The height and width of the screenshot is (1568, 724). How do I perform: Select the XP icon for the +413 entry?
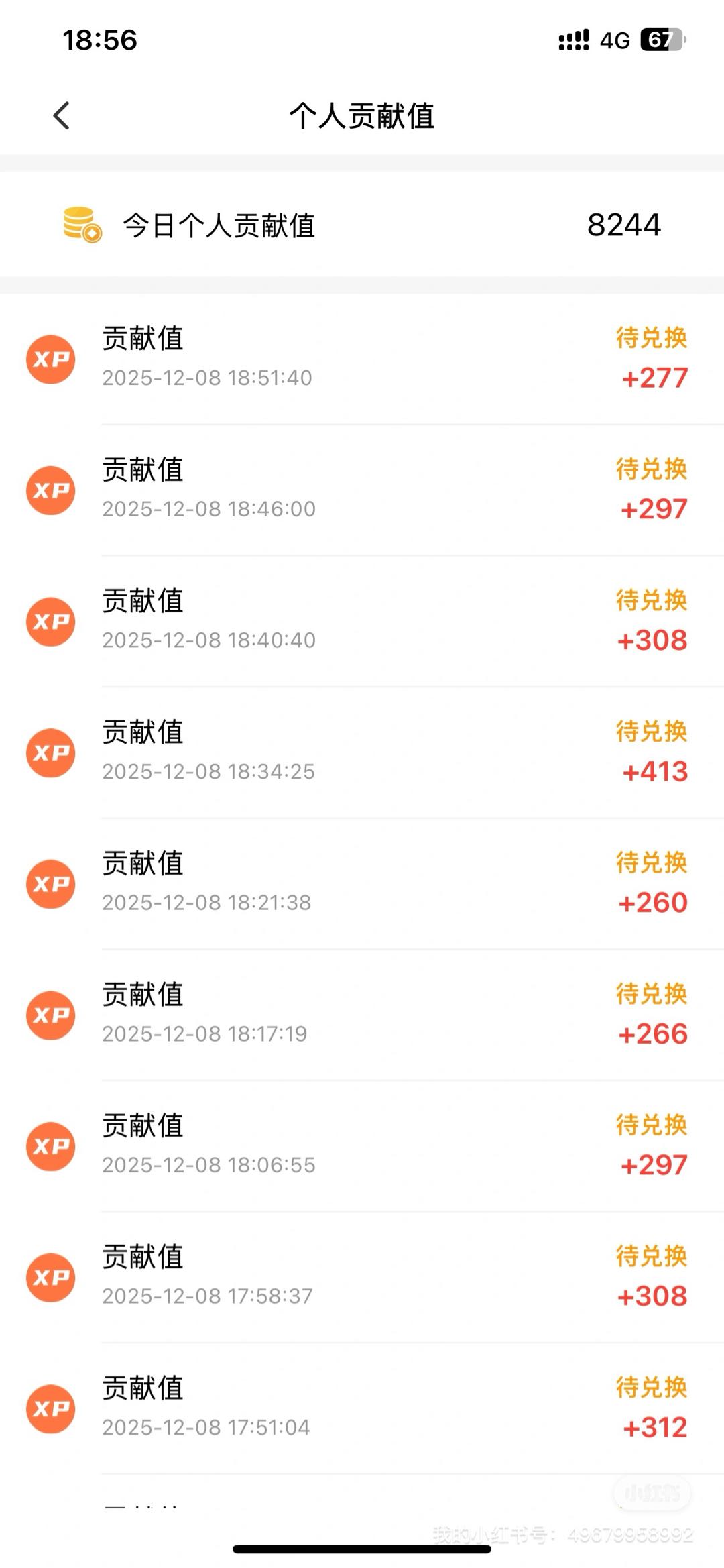pos(50,752)
